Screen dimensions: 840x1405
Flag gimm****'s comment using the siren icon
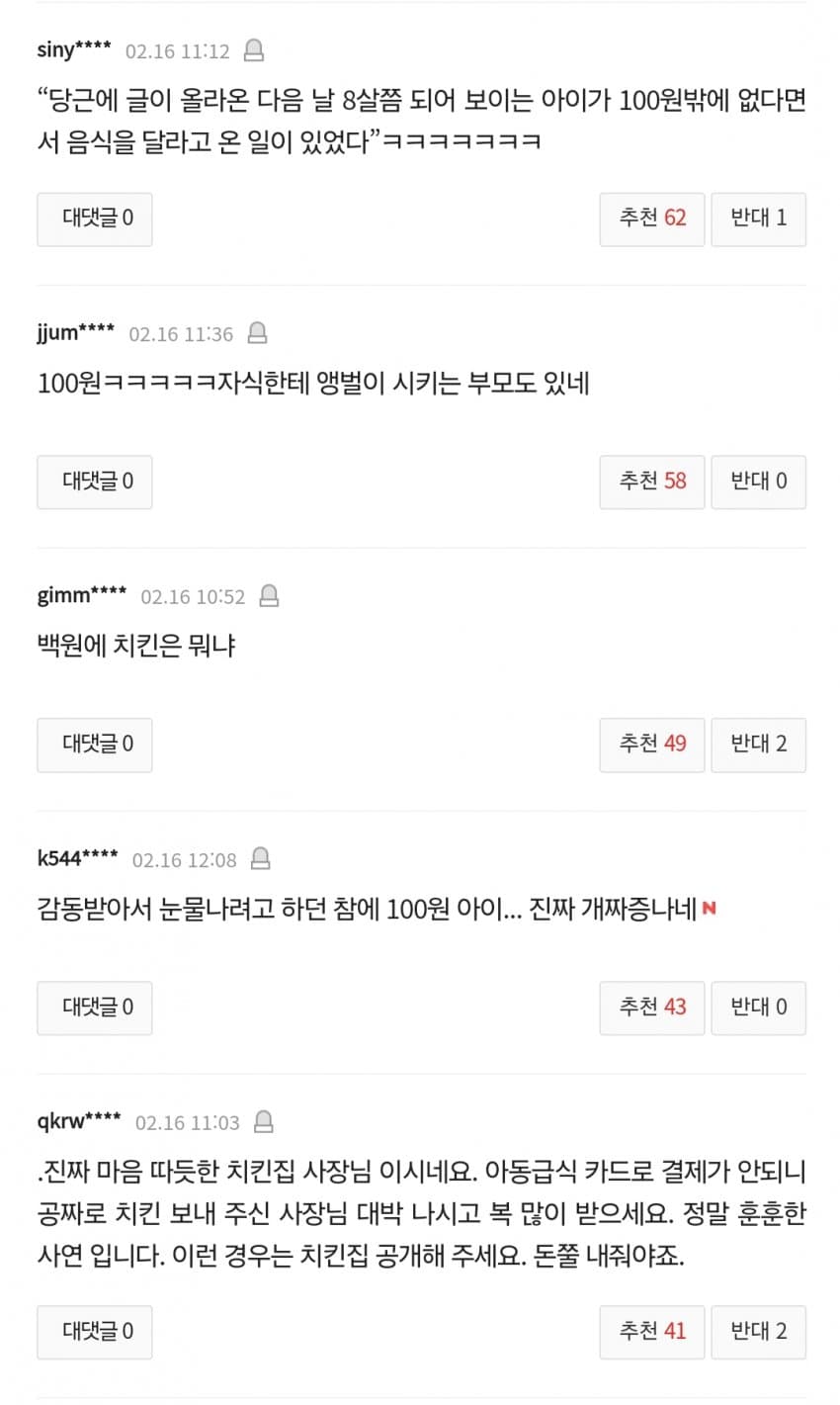tap(269, 596)
